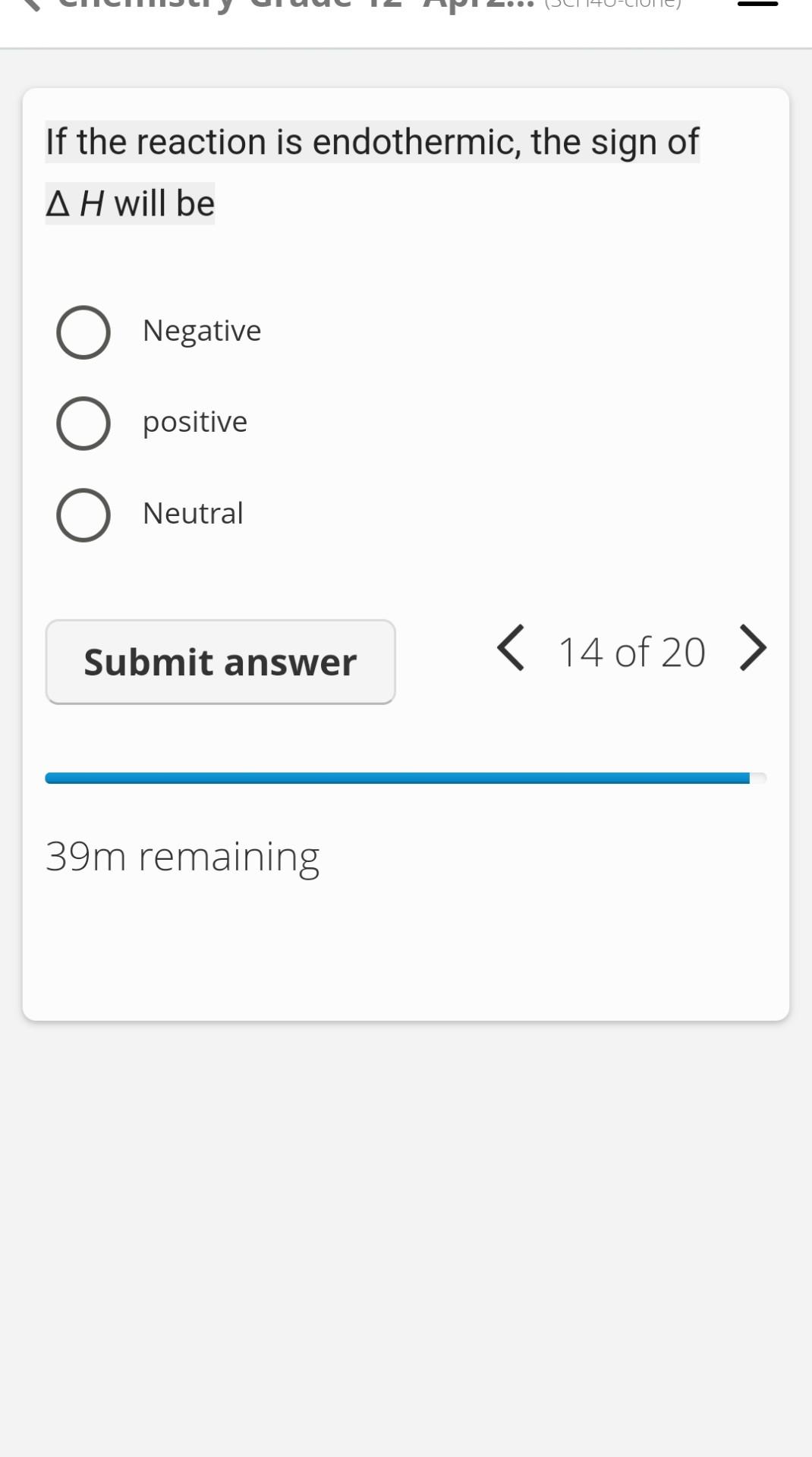The height and width of the screenshot is (1457, 812).
Task: Advance to the next question arrow
Action: (752, 649)
